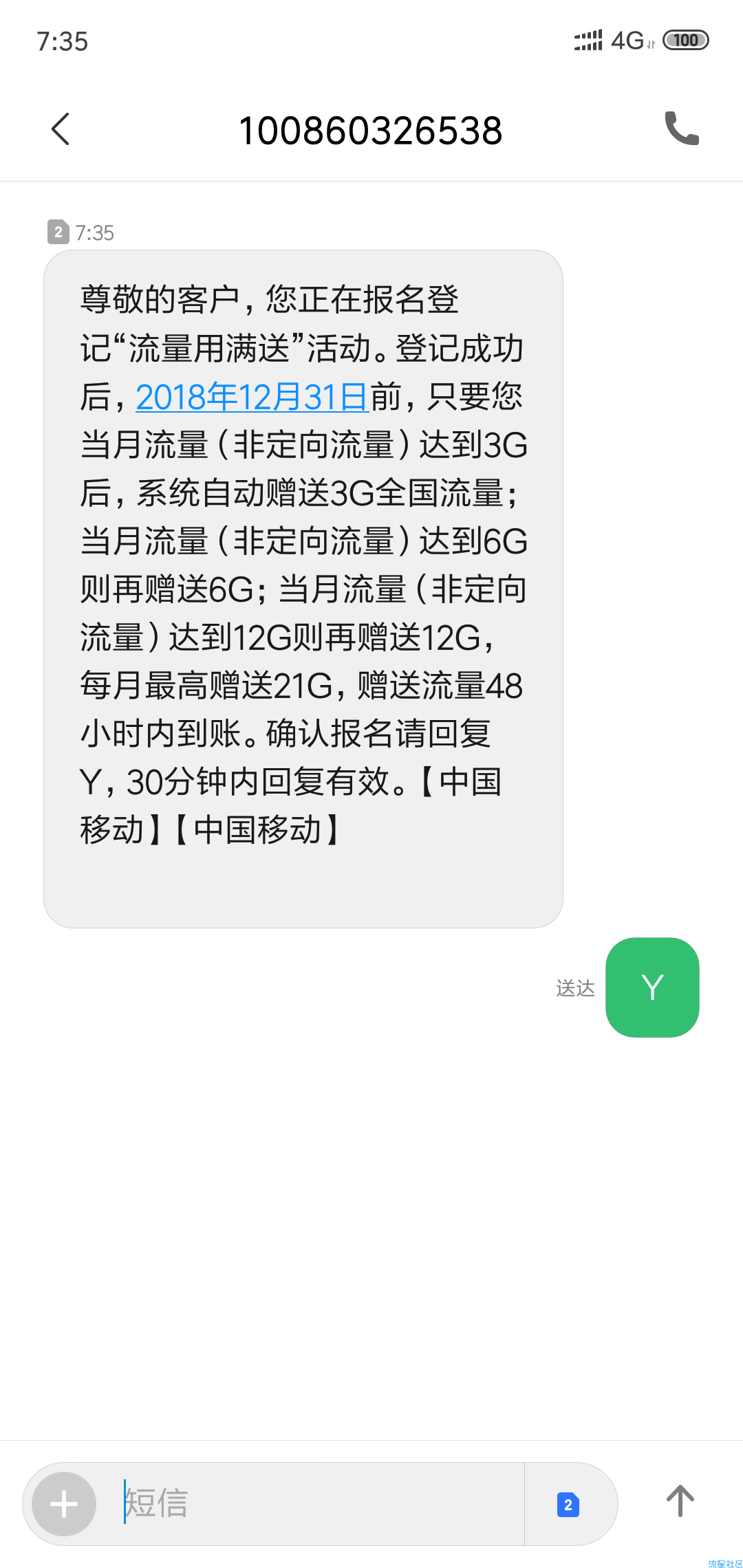The image size is (743, 1568).
Task: Call the number 100860326538
Action: coord(681,129)
